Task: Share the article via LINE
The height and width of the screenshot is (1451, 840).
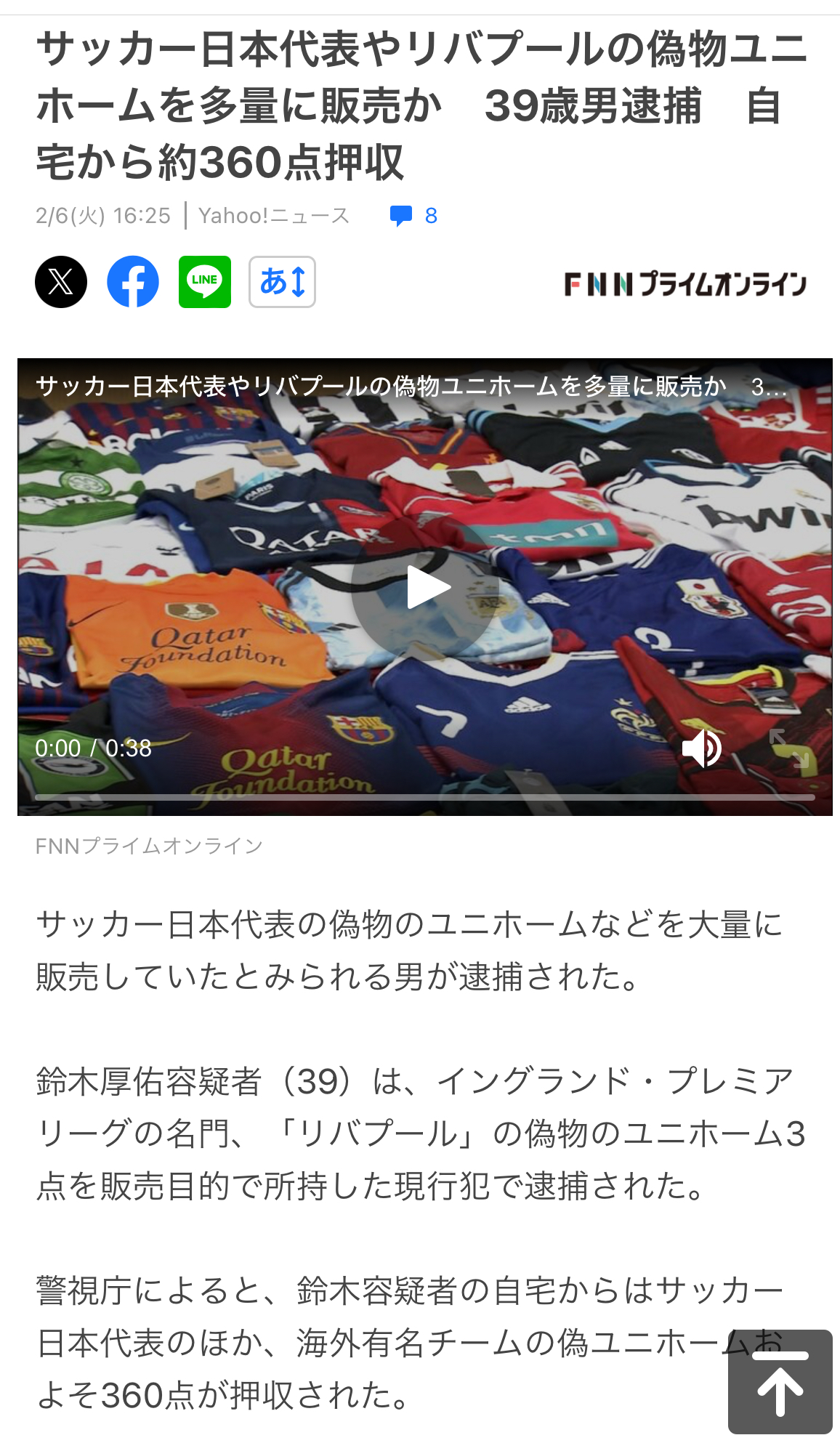Action: (x=205, y=282)
